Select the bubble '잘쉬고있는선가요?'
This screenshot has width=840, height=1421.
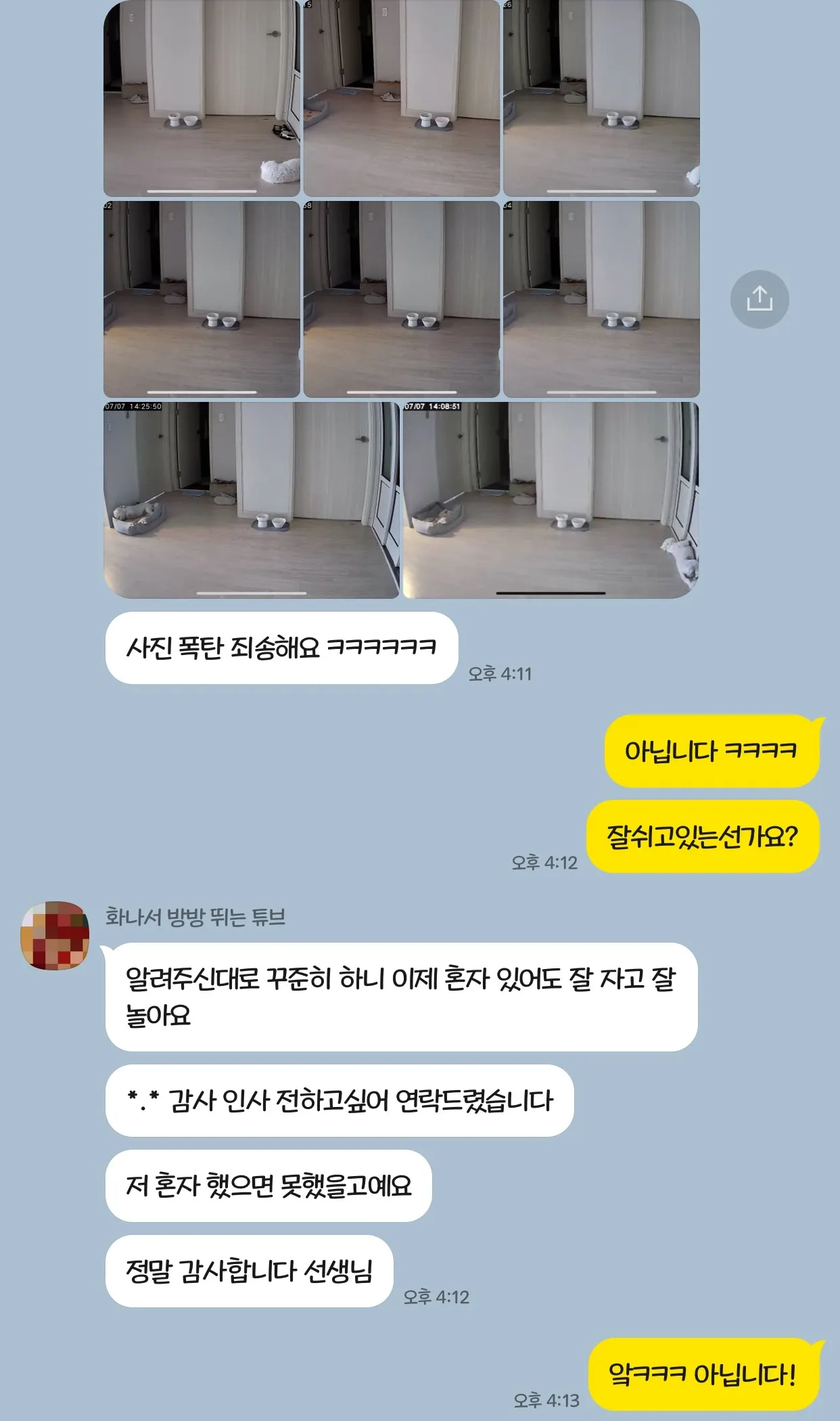pyautogui.click(x=707, y=837)
